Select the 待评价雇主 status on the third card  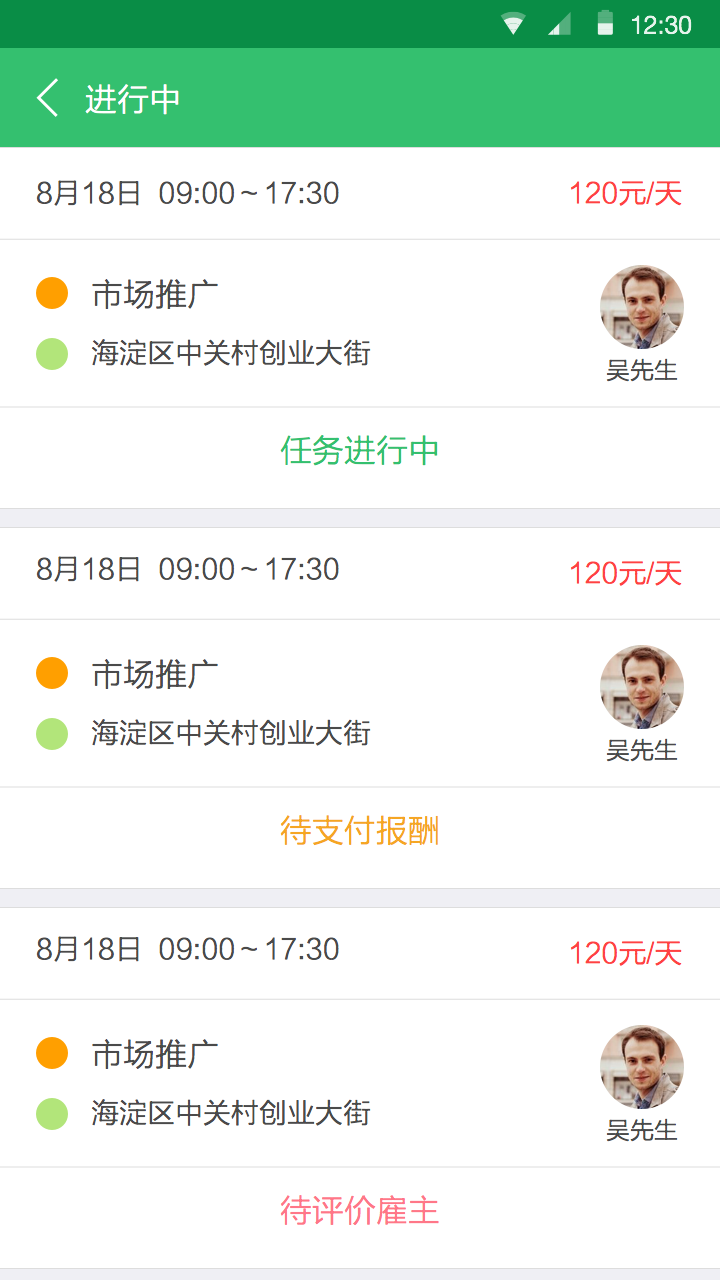(x=360, y=1211)
